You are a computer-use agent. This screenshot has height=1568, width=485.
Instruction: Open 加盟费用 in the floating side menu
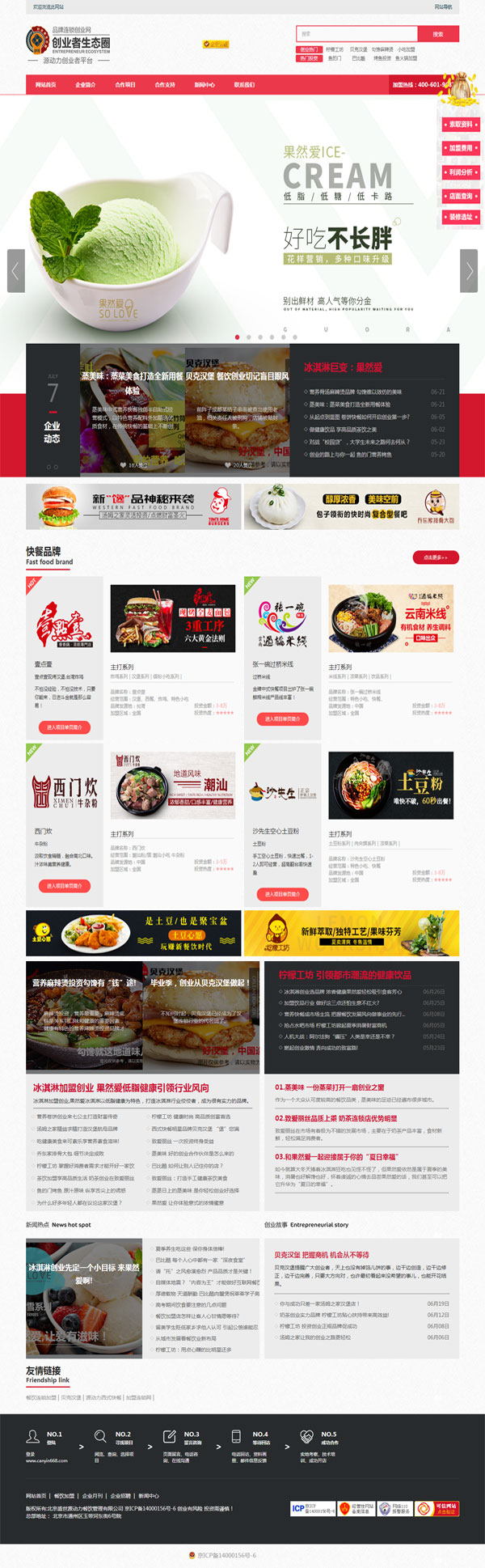(462, 148)
